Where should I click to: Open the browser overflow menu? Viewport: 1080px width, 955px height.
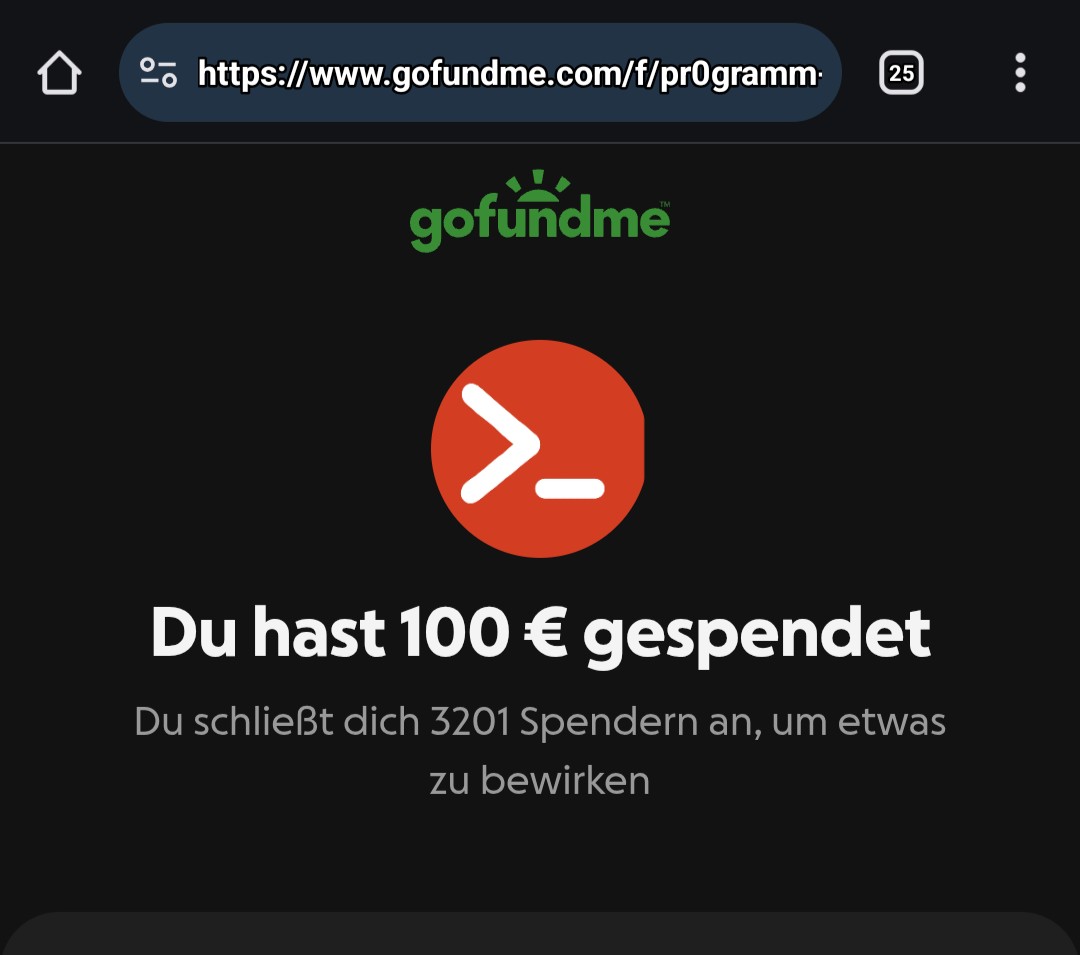pos(1019,73)
